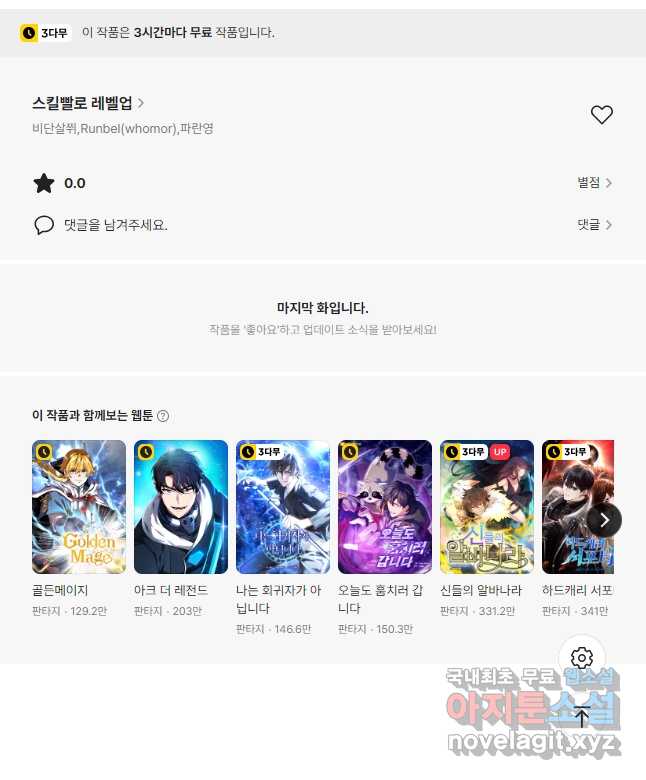Show info about 함께보는 웹툰 recommendations

(x=163, y=416)
